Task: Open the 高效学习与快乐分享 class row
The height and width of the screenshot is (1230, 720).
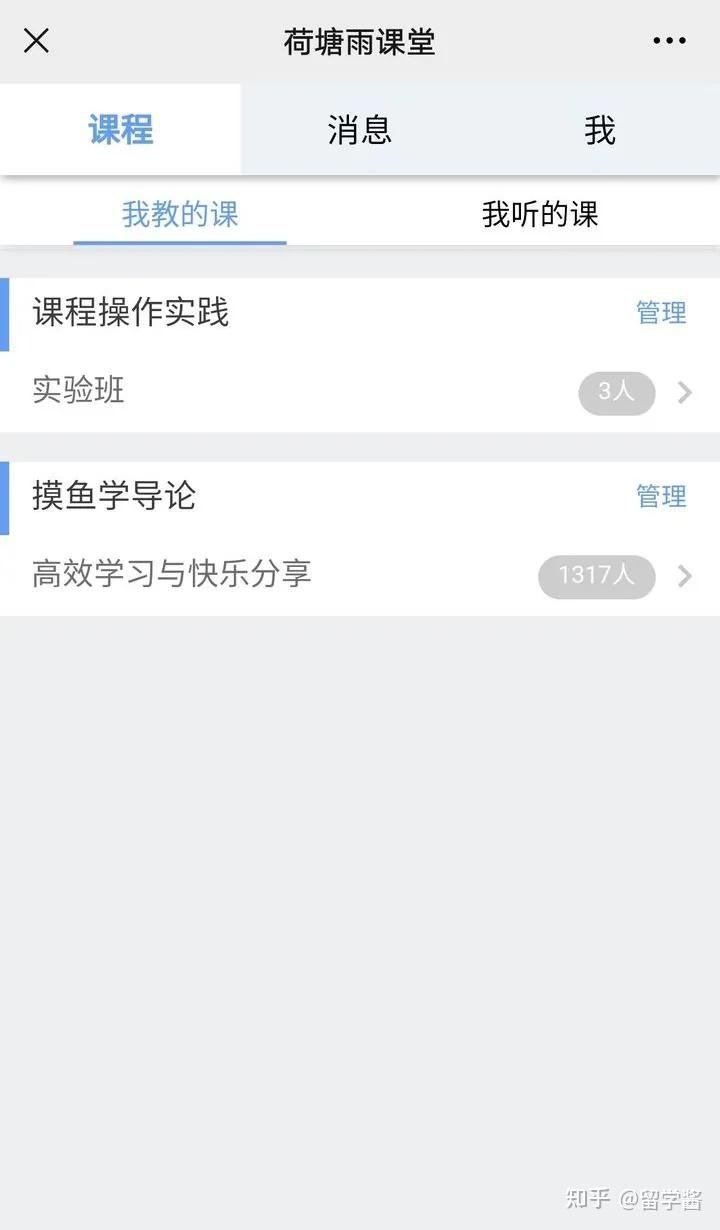Action: (x=360, y=575)
